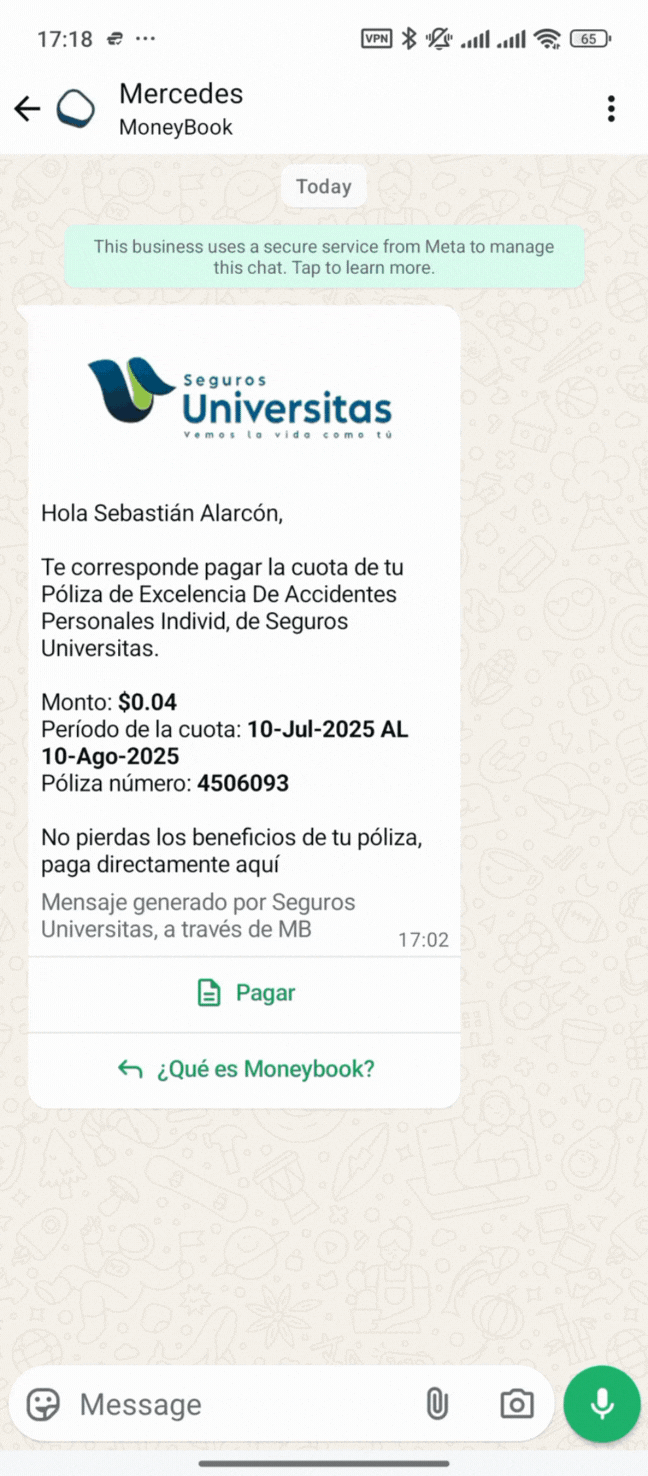Viewport: 648px width, 1476px height.
Task: Tap the voice message microphone button
Action: click(602, 1404)
